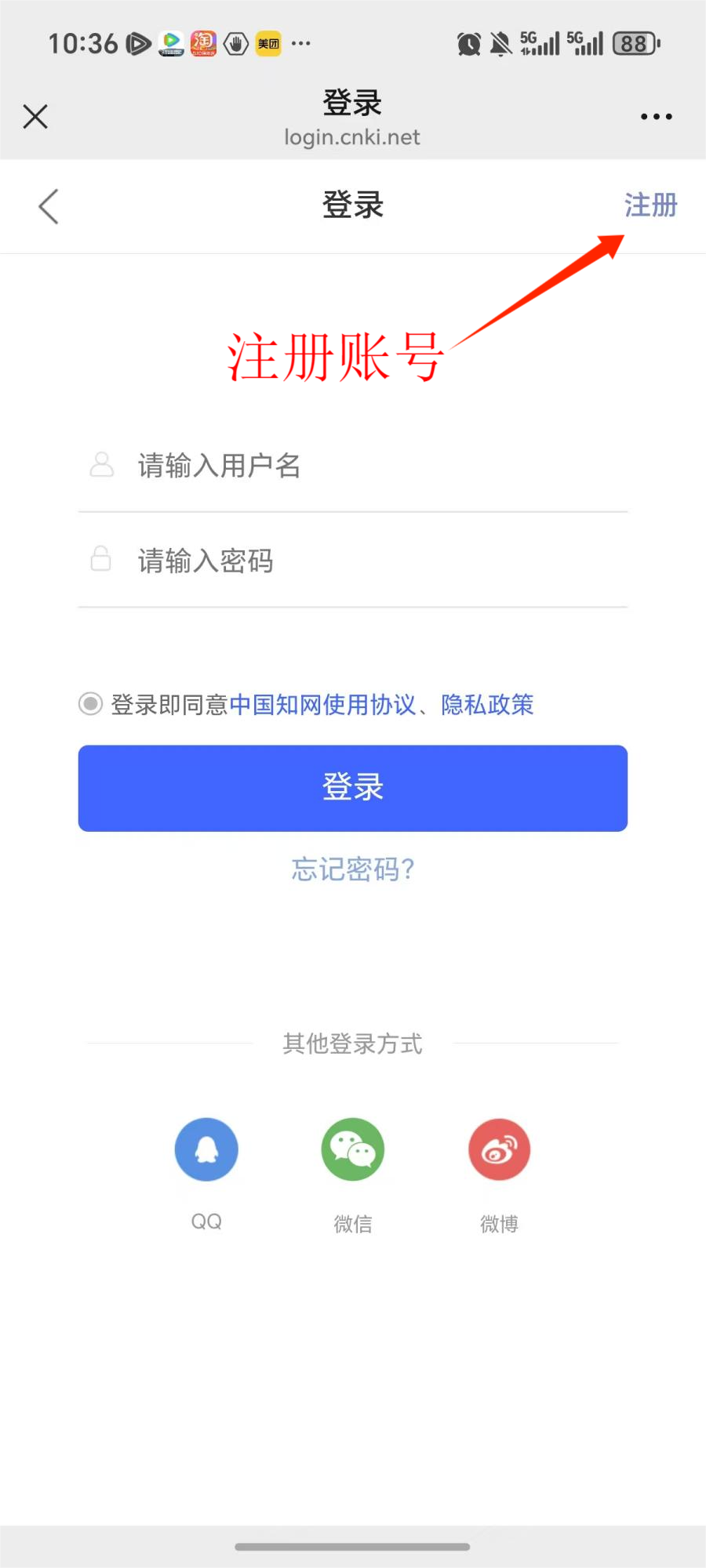The width and height of the screenshot is (706, 1568).
Task: Open 中国知网使用协议 terms link
Action: click(x=322, y=705)
